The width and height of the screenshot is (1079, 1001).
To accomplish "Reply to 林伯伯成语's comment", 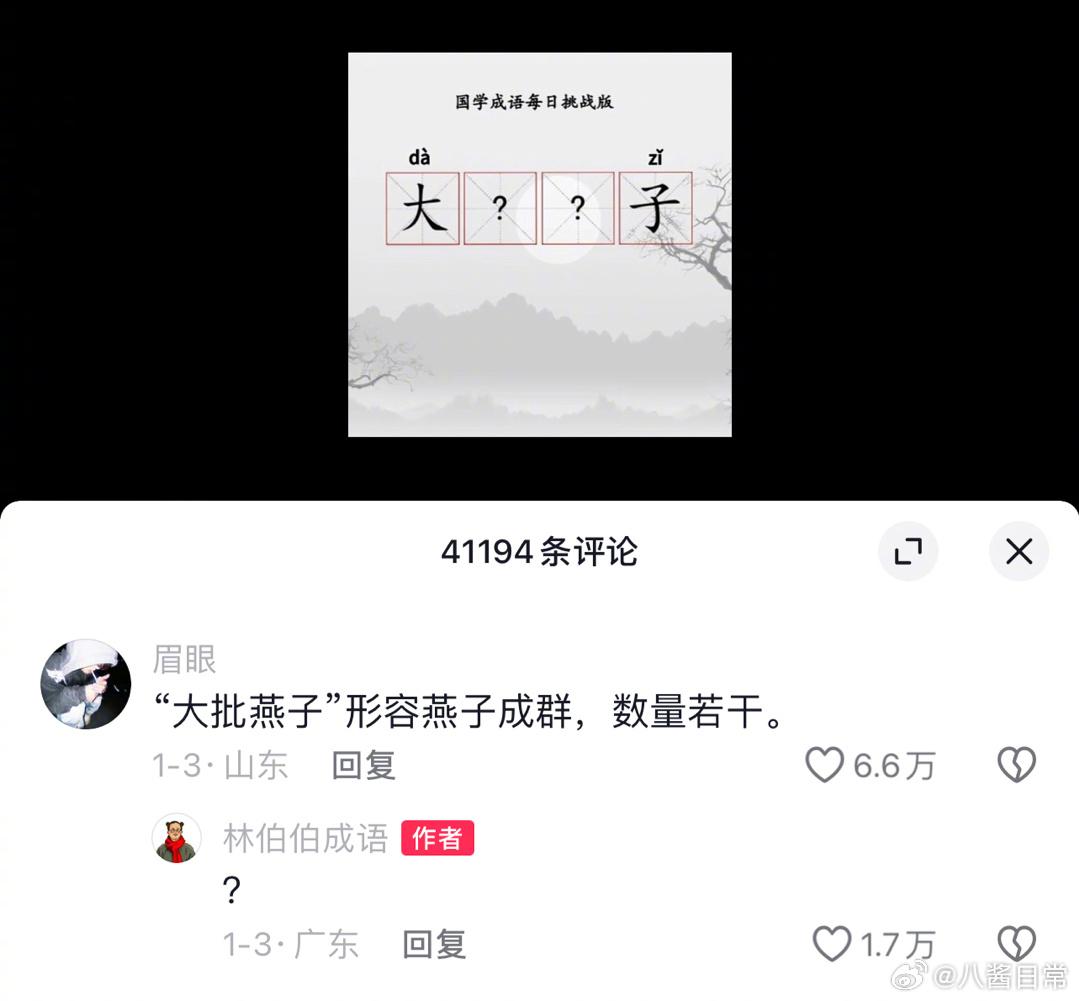I will (x=434, y=943).
